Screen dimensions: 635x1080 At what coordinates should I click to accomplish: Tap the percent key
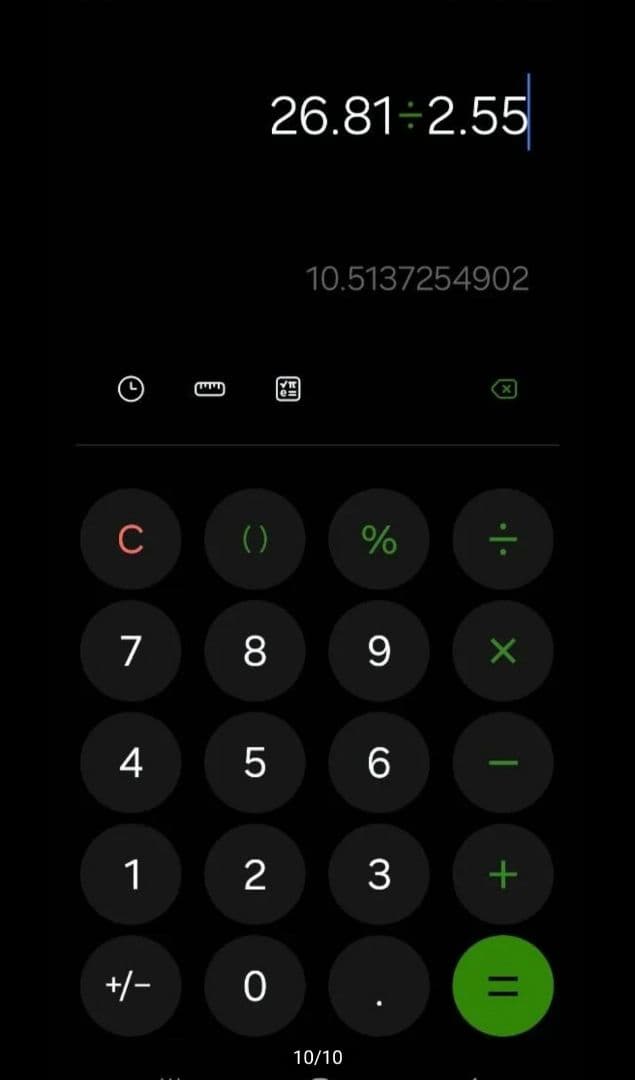[x=379, y=540]
